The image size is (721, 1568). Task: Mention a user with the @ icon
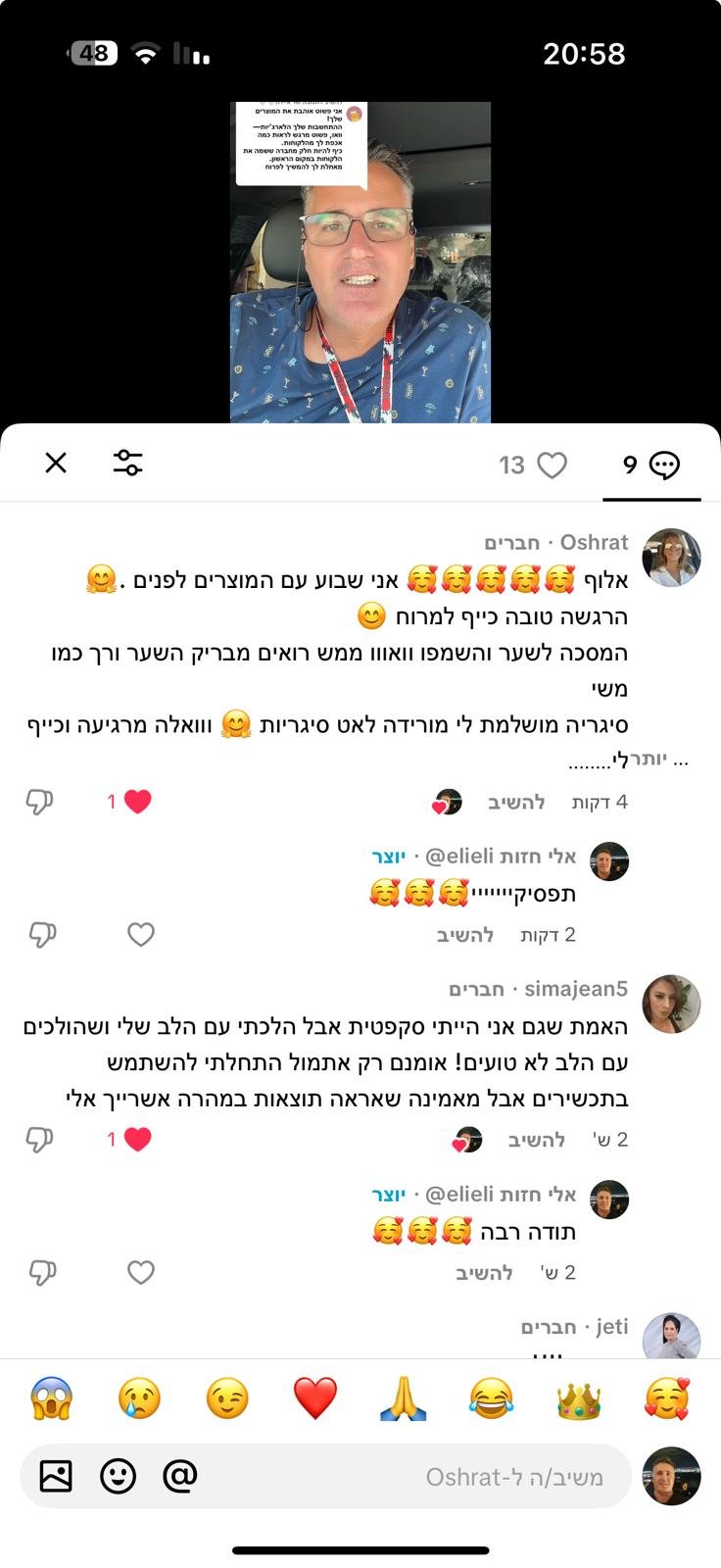(x=180, y=1475)
